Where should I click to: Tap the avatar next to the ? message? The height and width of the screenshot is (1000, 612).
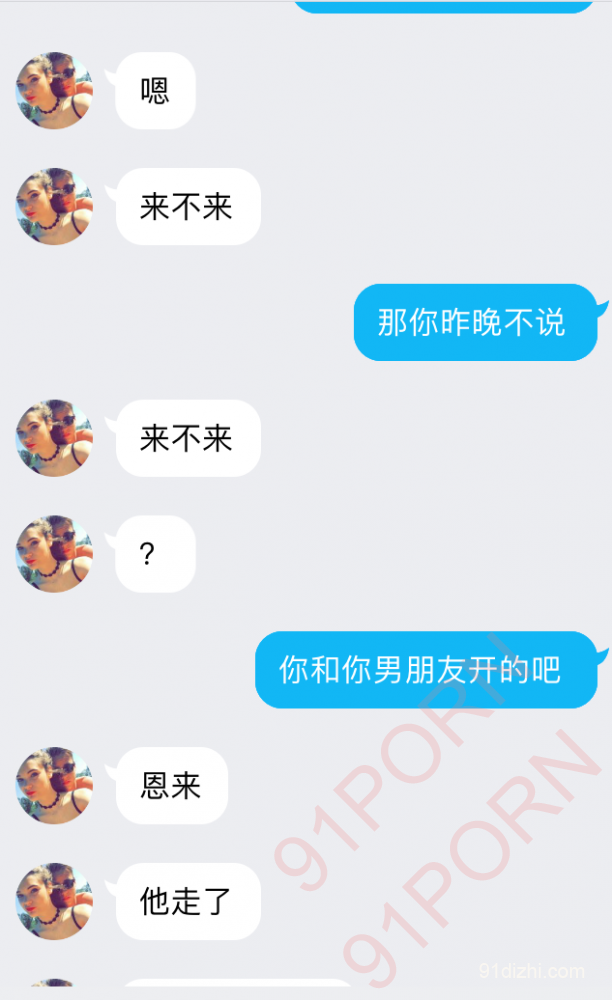click(54, 554)
